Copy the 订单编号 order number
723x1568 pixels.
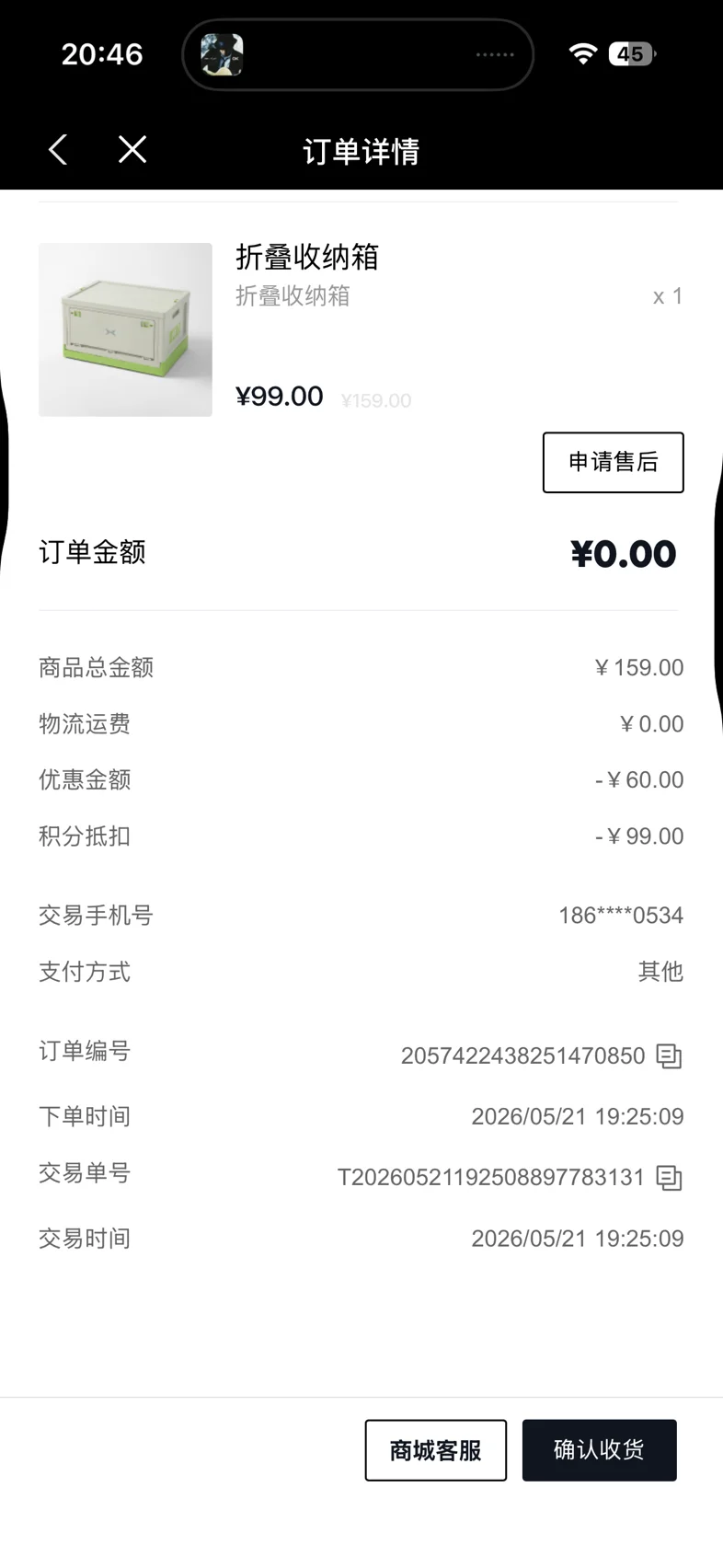pyautogui.click(x=669, y=1055)
